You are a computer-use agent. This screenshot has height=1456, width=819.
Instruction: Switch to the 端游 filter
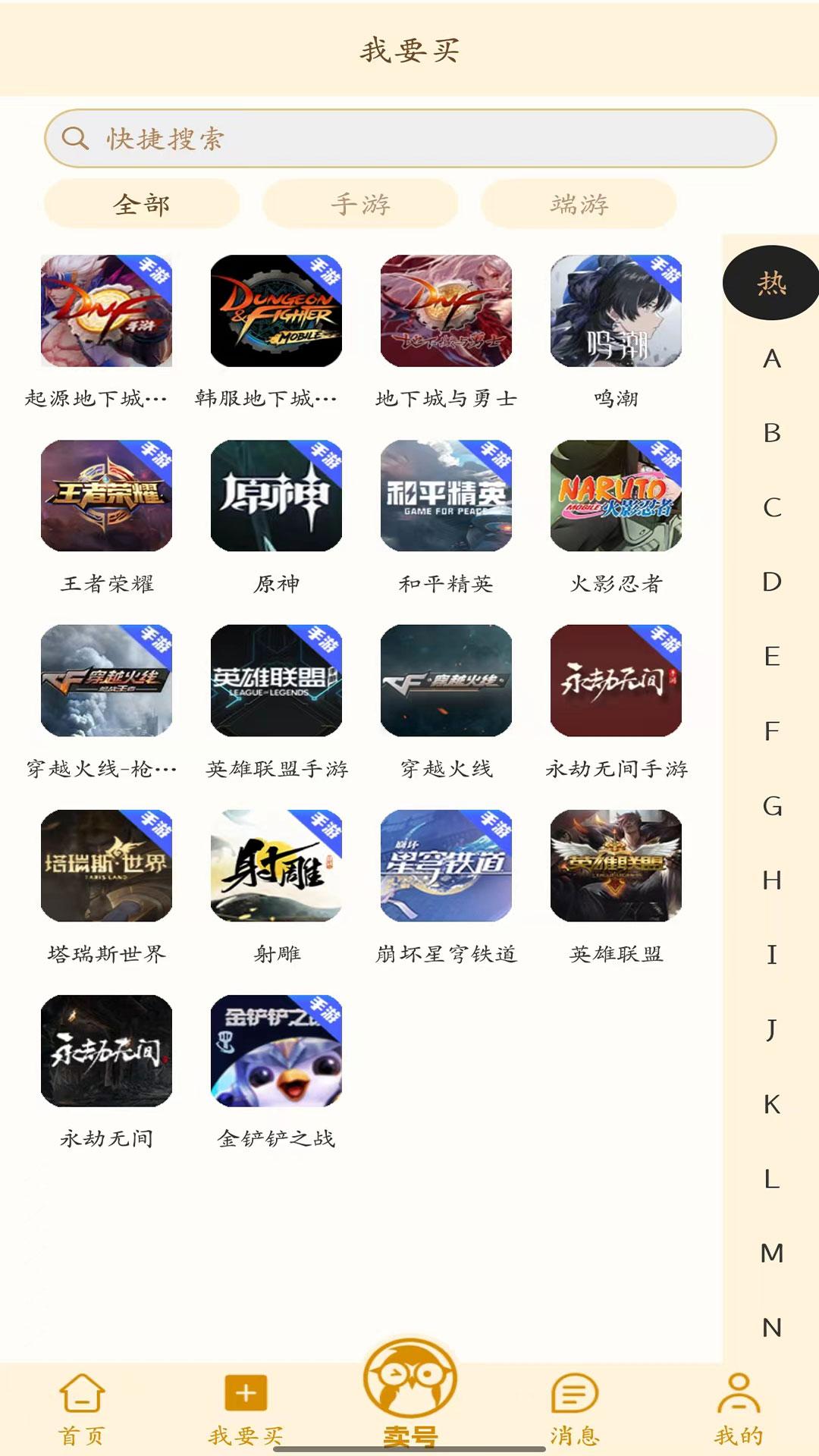tap(579, 203)
